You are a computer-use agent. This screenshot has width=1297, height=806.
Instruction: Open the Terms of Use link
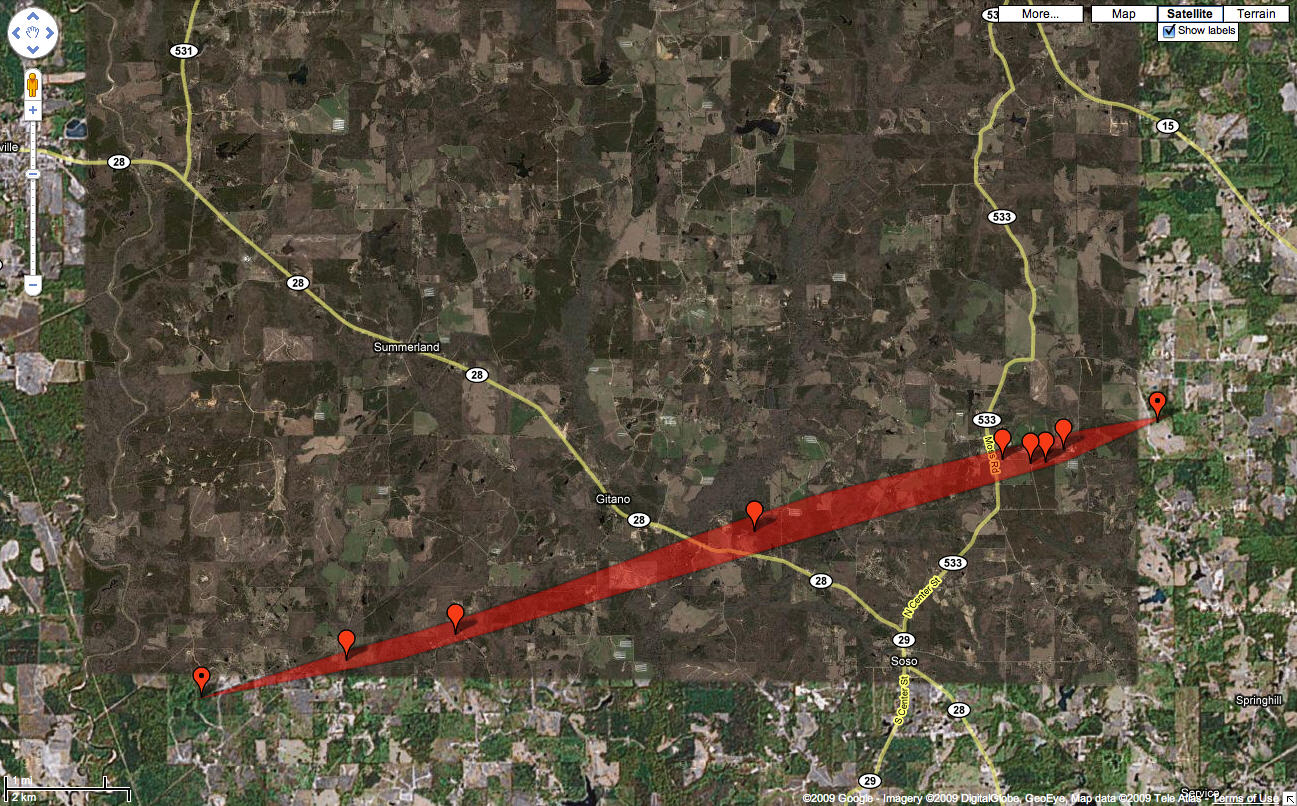point(1245,798)
